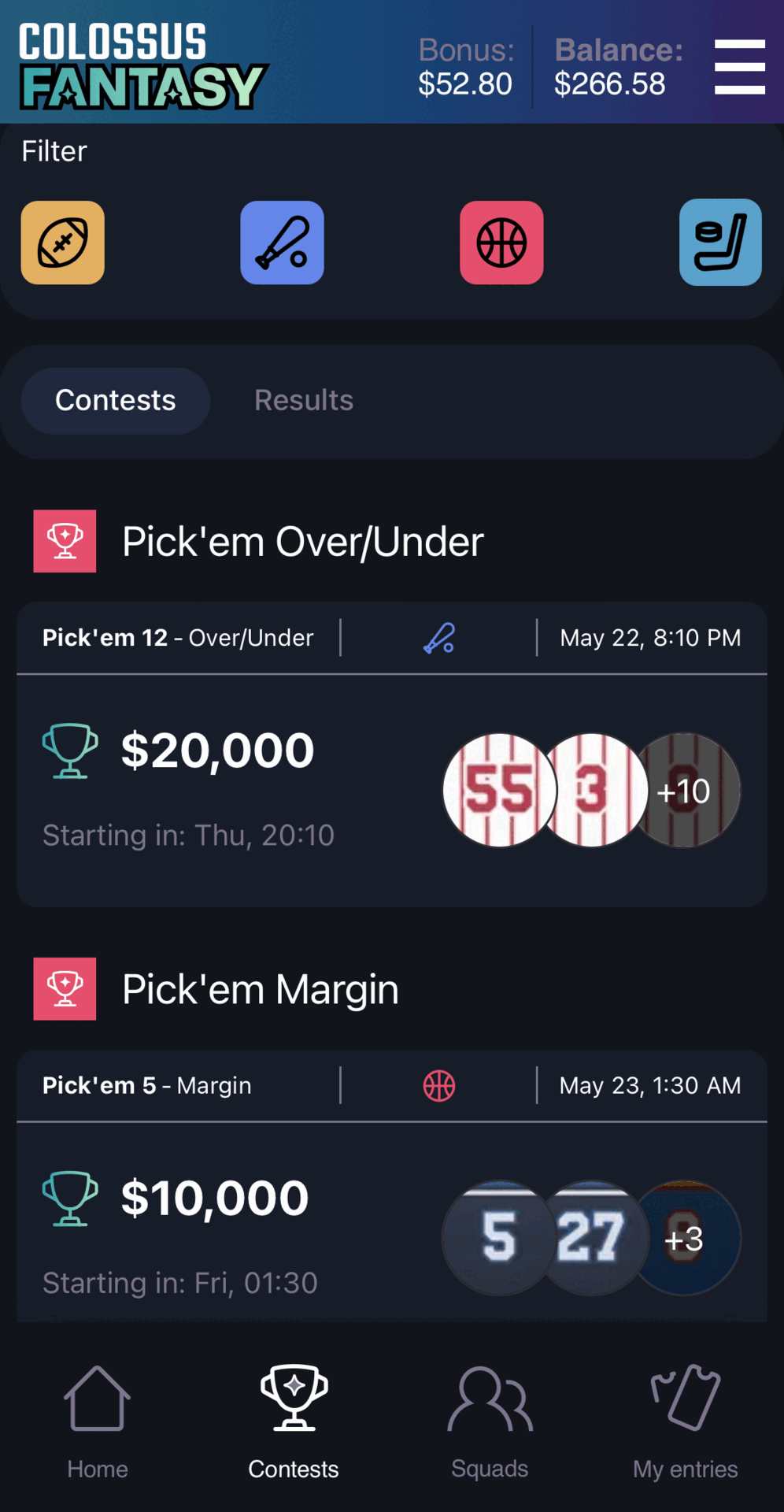This screenshot has width=784, height=1512.
Task: Select the Contests segment
Action: click(x=116, y=401)
